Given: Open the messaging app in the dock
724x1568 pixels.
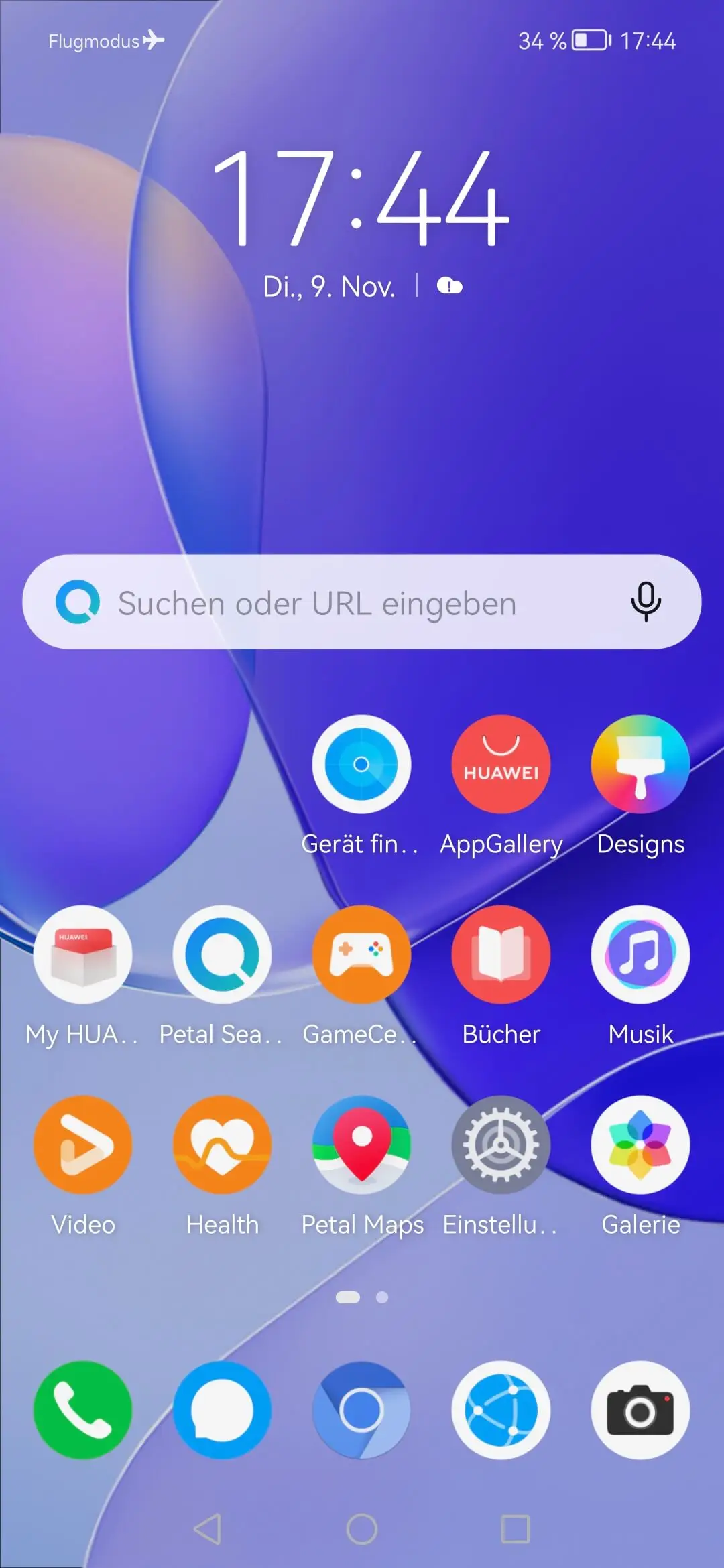Looking at the screenshot, I should click(x=222, y=1411).
